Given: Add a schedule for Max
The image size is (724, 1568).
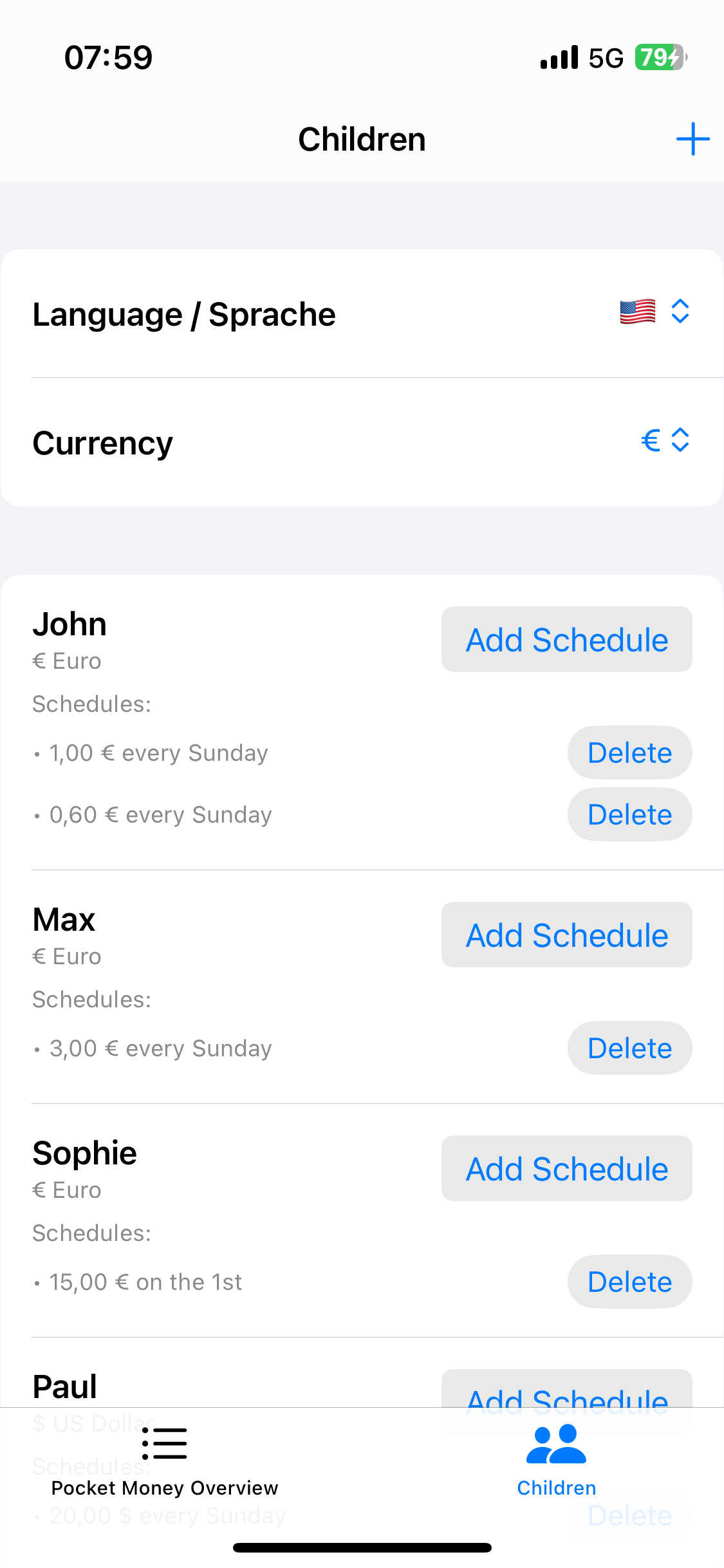Looking at the screenshot, I should coord(566,935).
